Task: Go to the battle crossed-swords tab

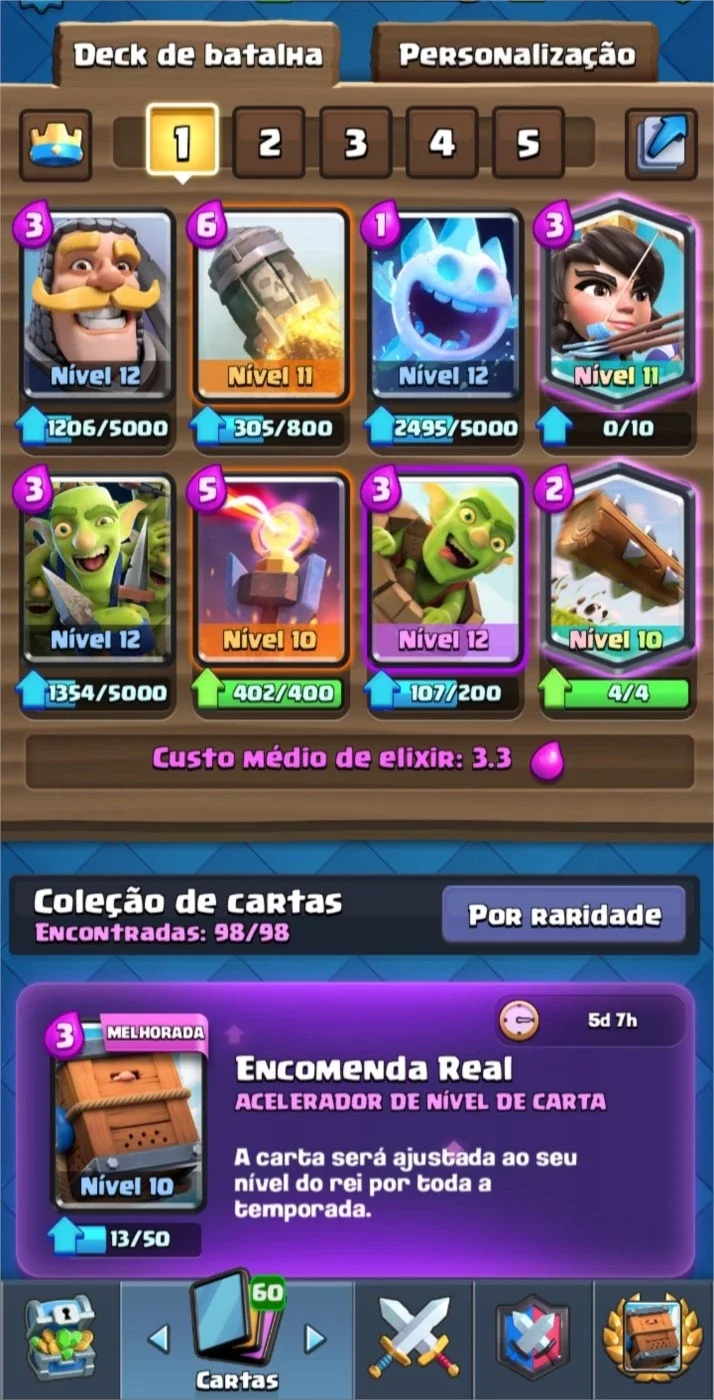Action: coord(413,1339)
